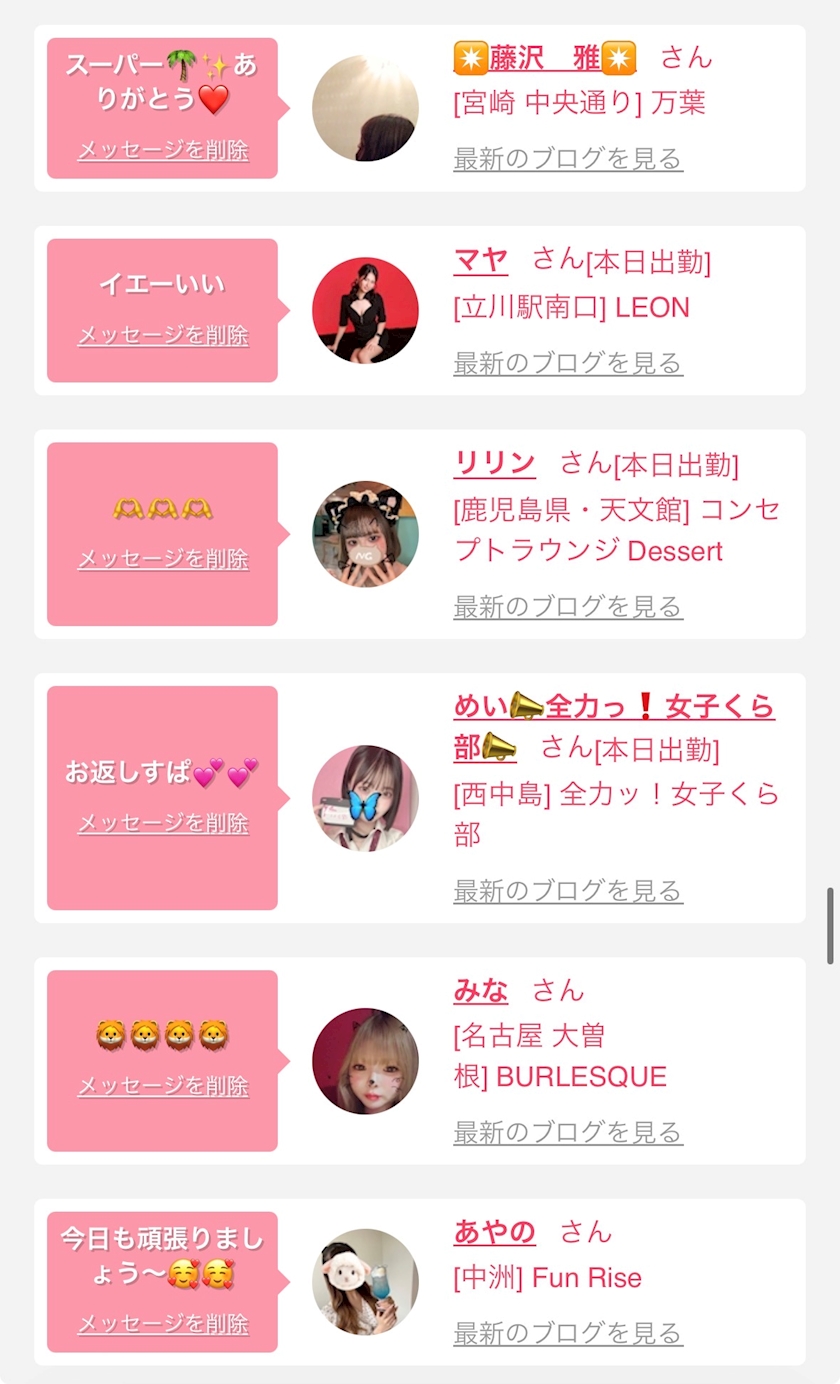The width and height of the screenshot is (840, 1384).
Task: Open リリン's profile name link
Action: [495, 464]
